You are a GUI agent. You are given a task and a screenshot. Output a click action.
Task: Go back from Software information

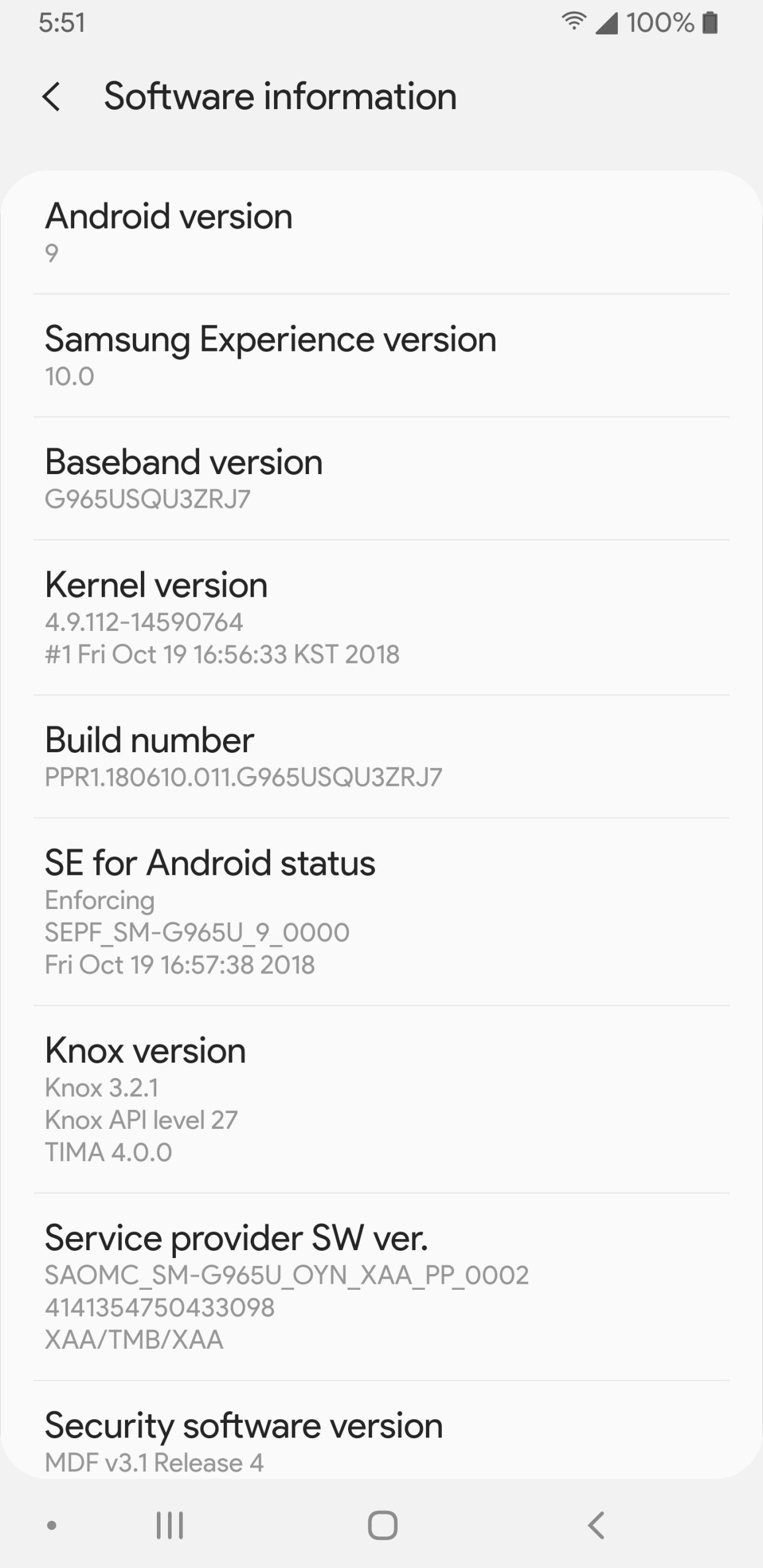click(52, 97)
